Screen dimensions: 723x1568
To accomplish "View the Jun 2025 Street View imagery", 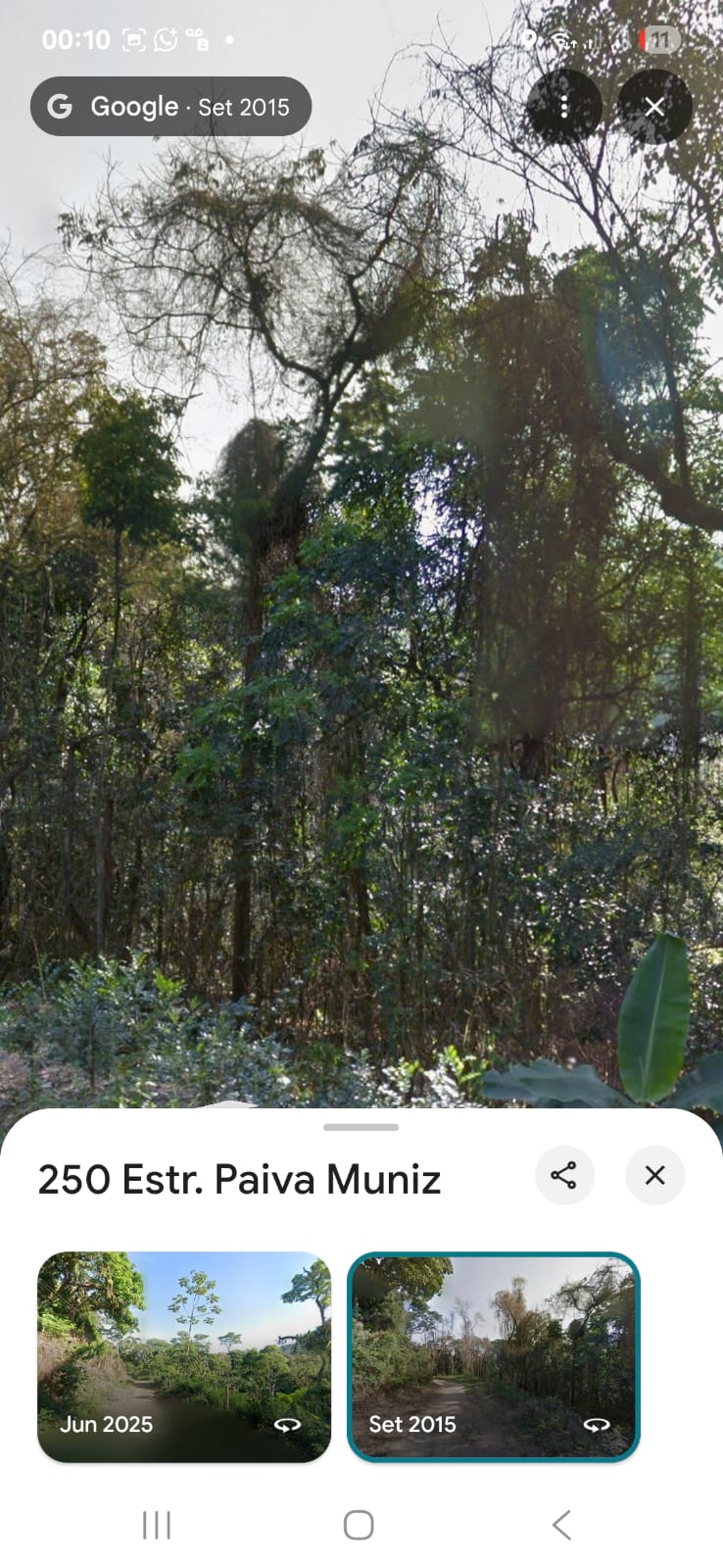I will tap(184, 1356).
